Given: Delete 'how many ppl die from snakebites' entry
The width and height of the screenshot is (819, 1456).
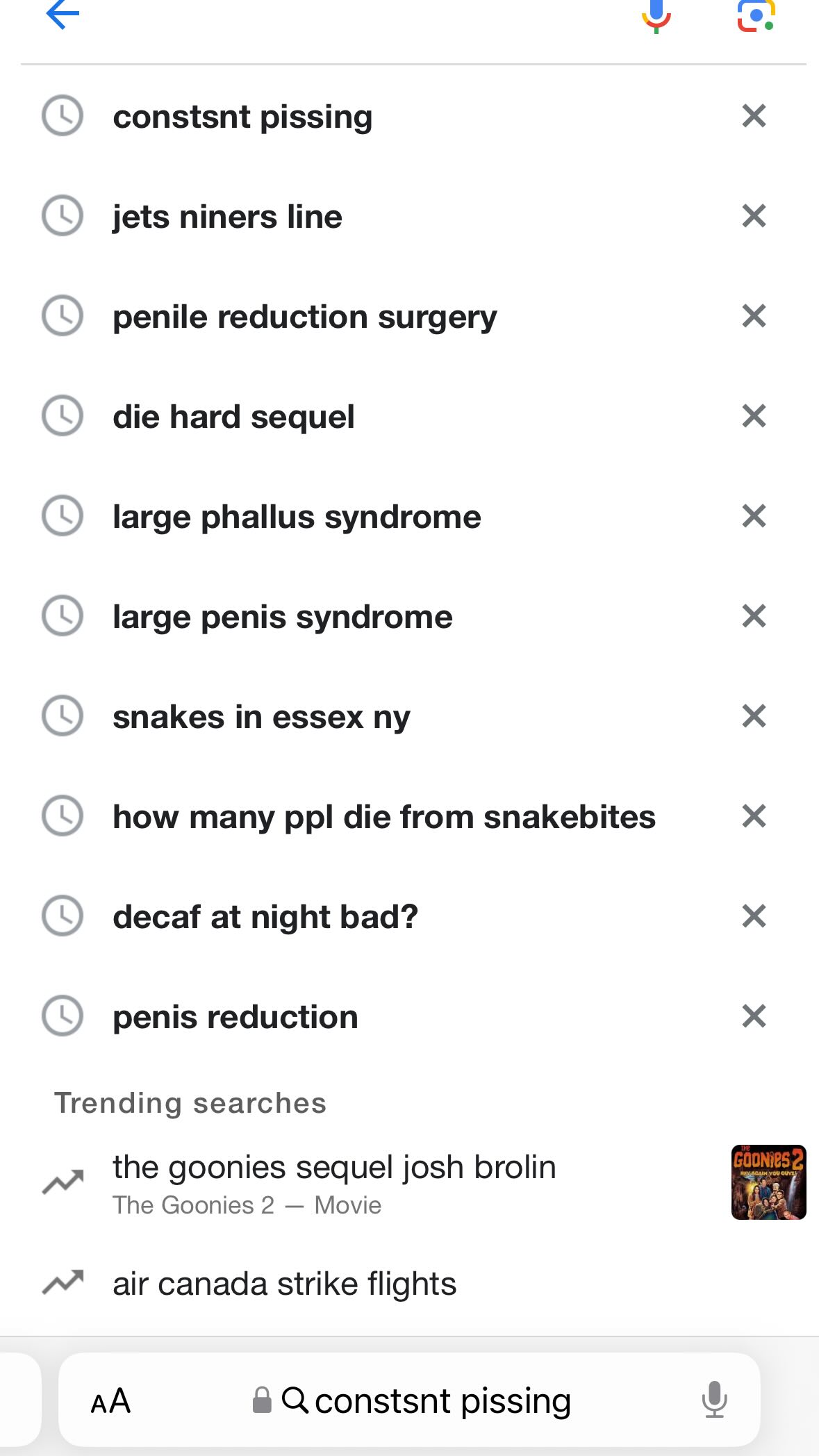Looking at the screenshot, I should pyautogui.click(x=754, y=816).
